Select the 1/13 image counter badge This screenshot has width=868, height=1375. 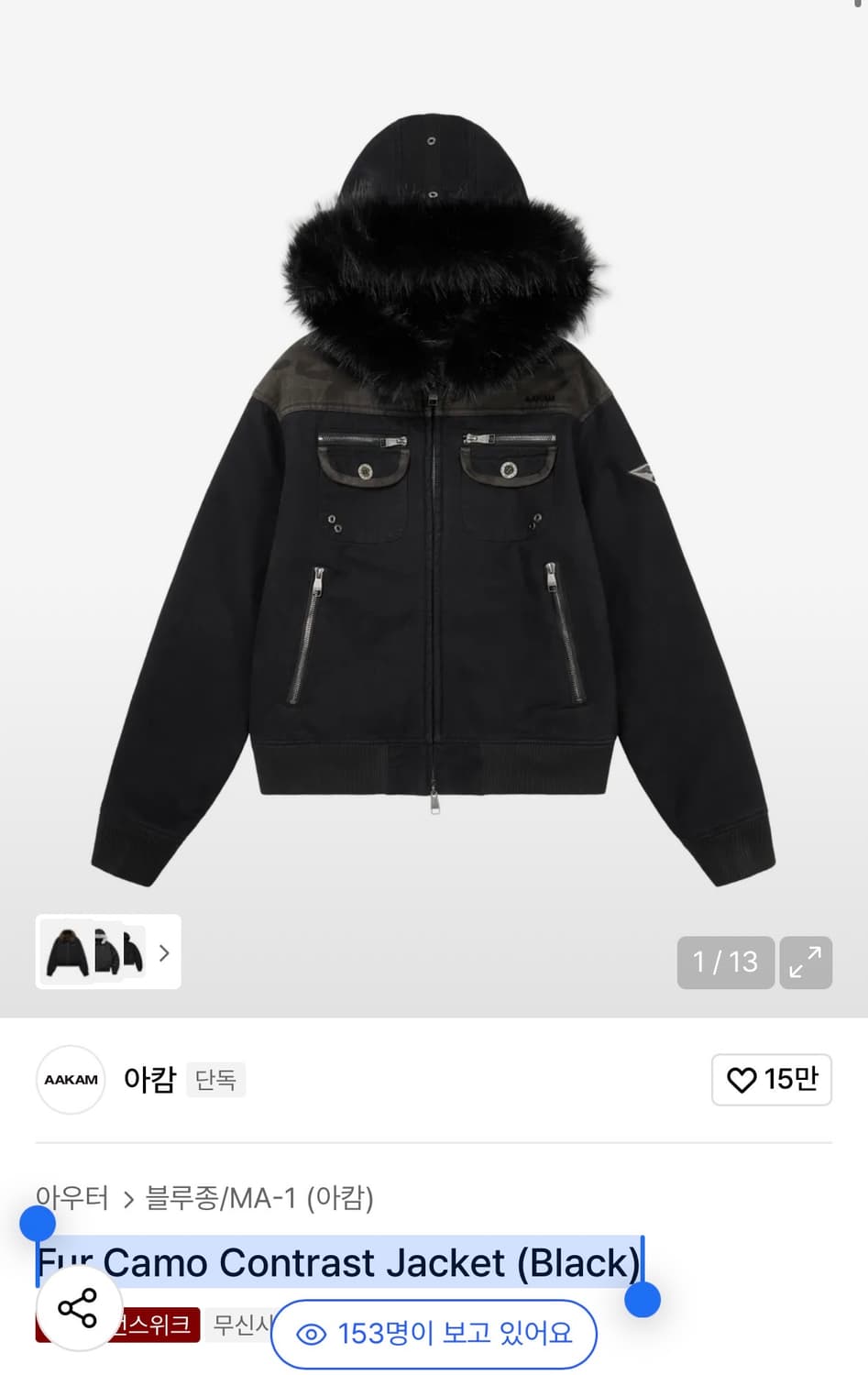[725, 962]
